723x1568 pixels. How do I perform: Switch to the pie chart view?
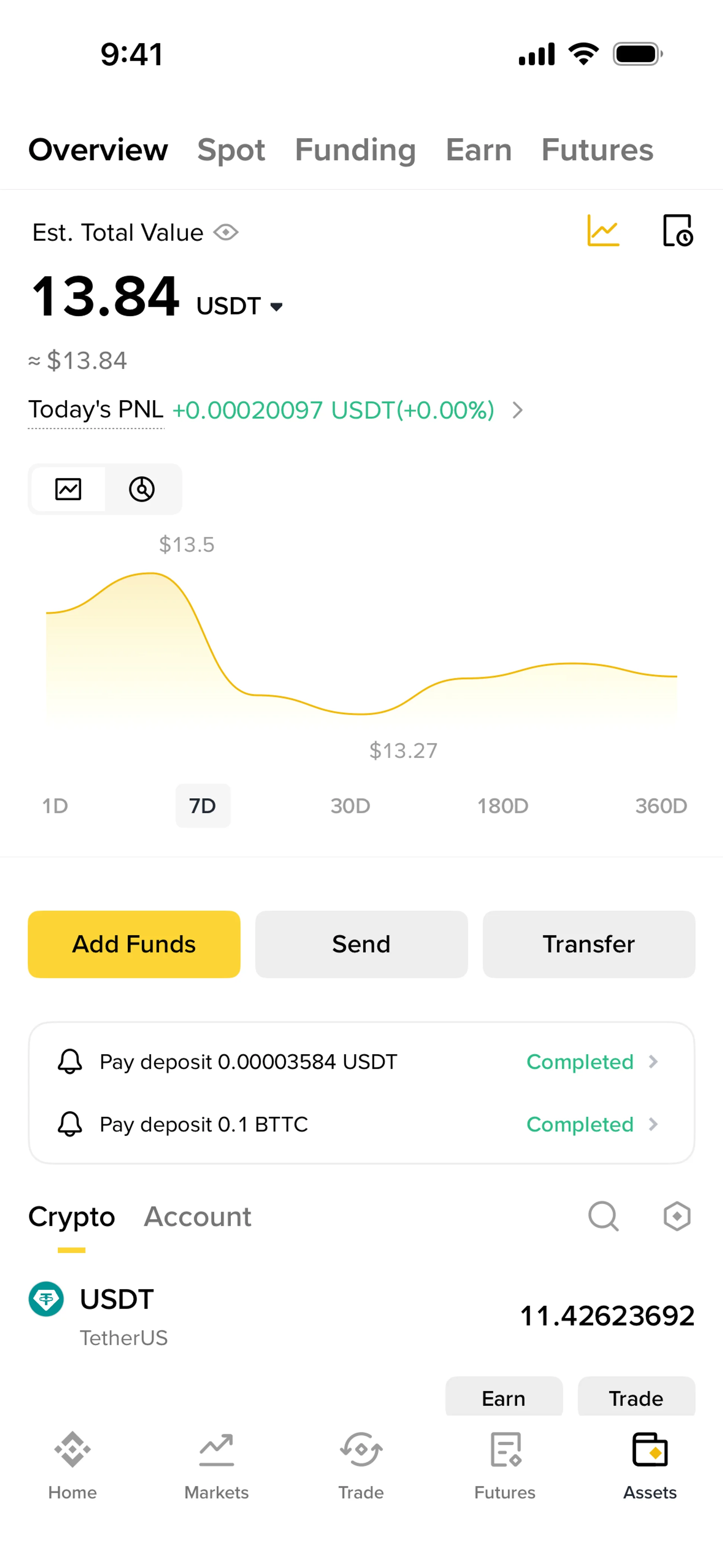(142, 489)
